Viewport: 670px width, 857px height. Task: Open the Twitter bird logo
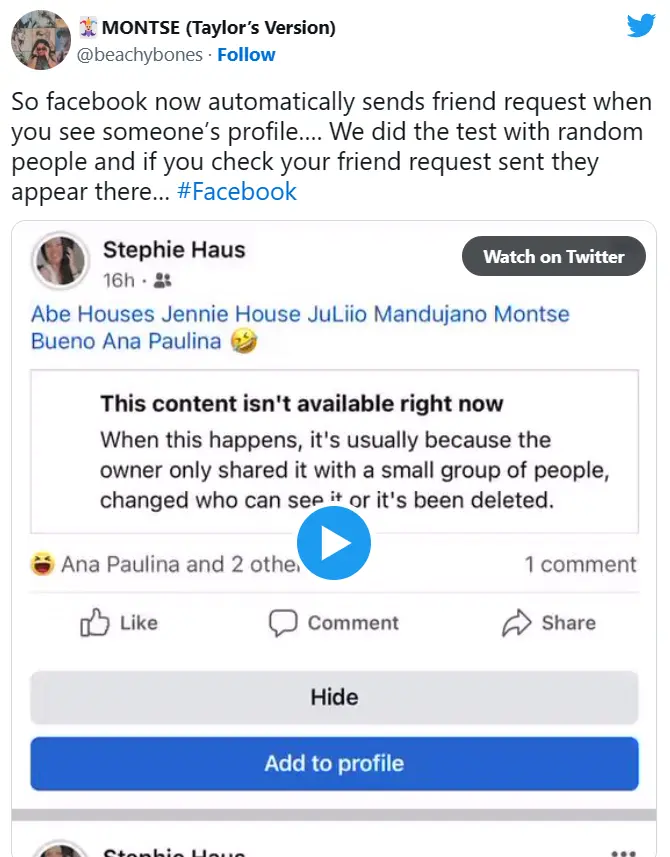(640, 27)
